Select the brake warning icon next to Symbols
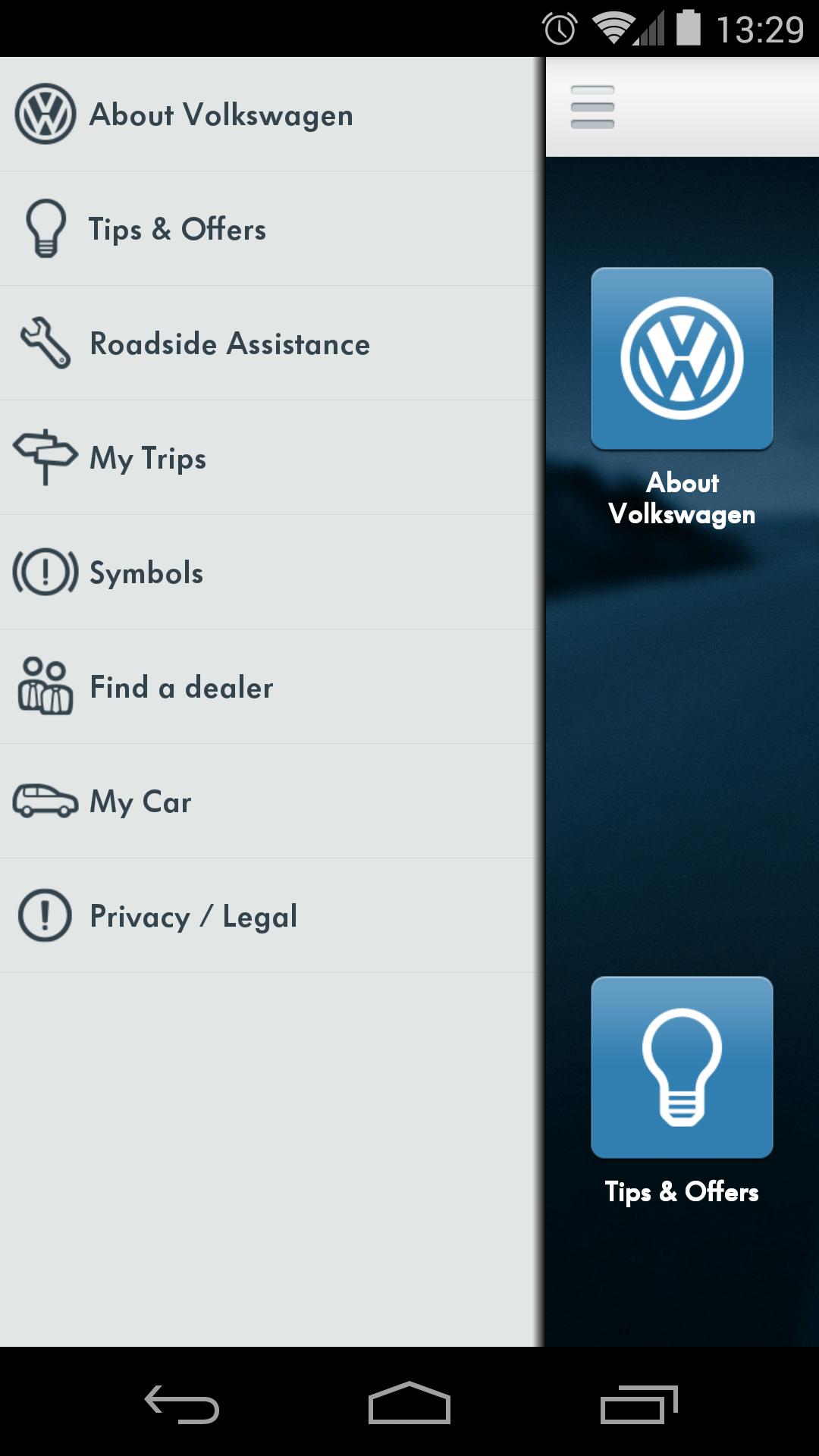The width and height of the screenshot is (819, 1456). pyautogui.click(x=45, y=573)
